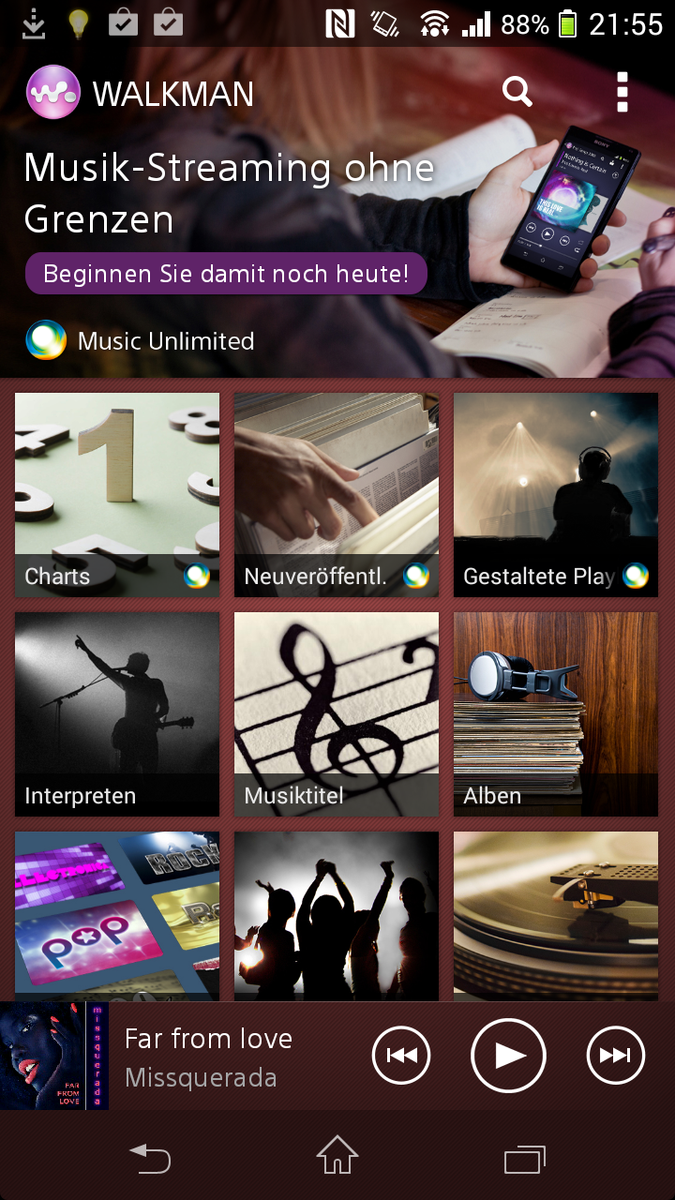This screenshot has width=675, height=1200.
Task: Open the Musiktitel tile
Action: (336, 713)
